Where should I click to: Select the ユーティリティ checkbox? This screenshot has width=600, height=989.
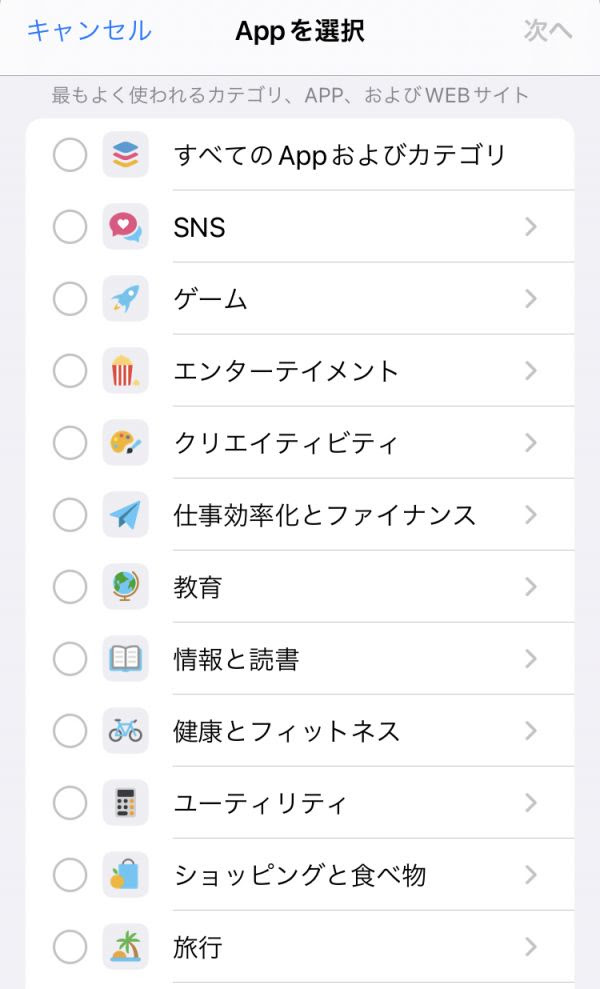(x=70, y=803)
